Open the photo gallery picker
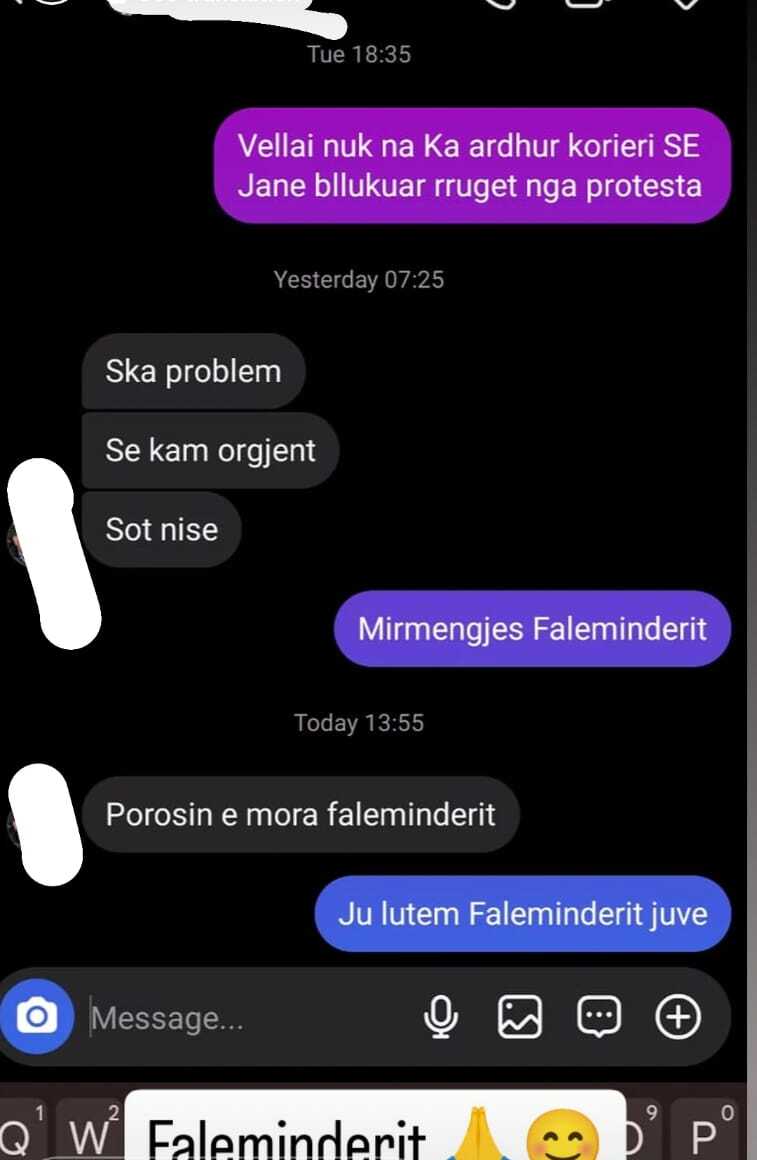 [x=520, y=1017]
